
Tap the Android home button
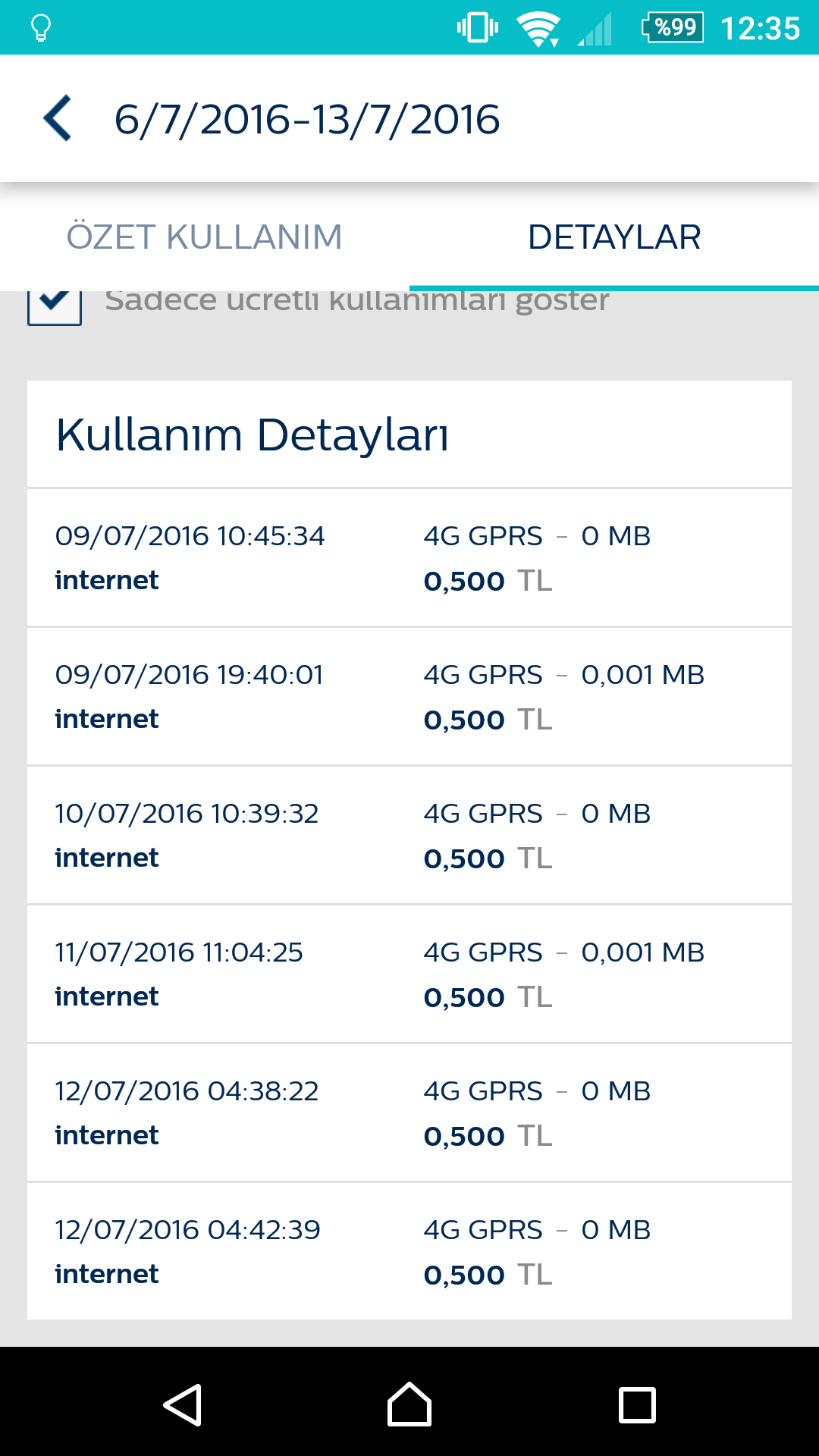(409, 1404)
